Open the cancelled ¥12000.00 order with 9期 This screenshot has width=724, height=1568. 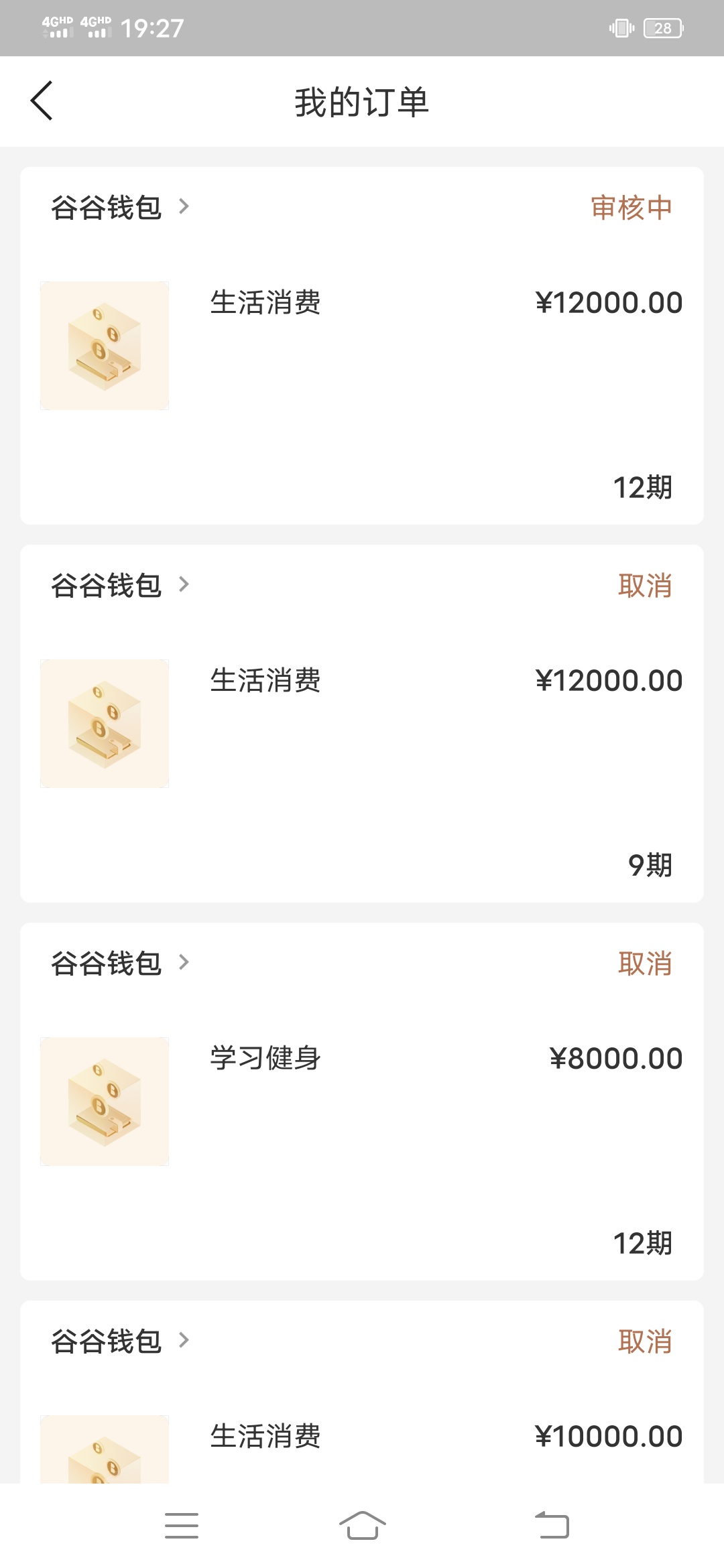(362, 724)
